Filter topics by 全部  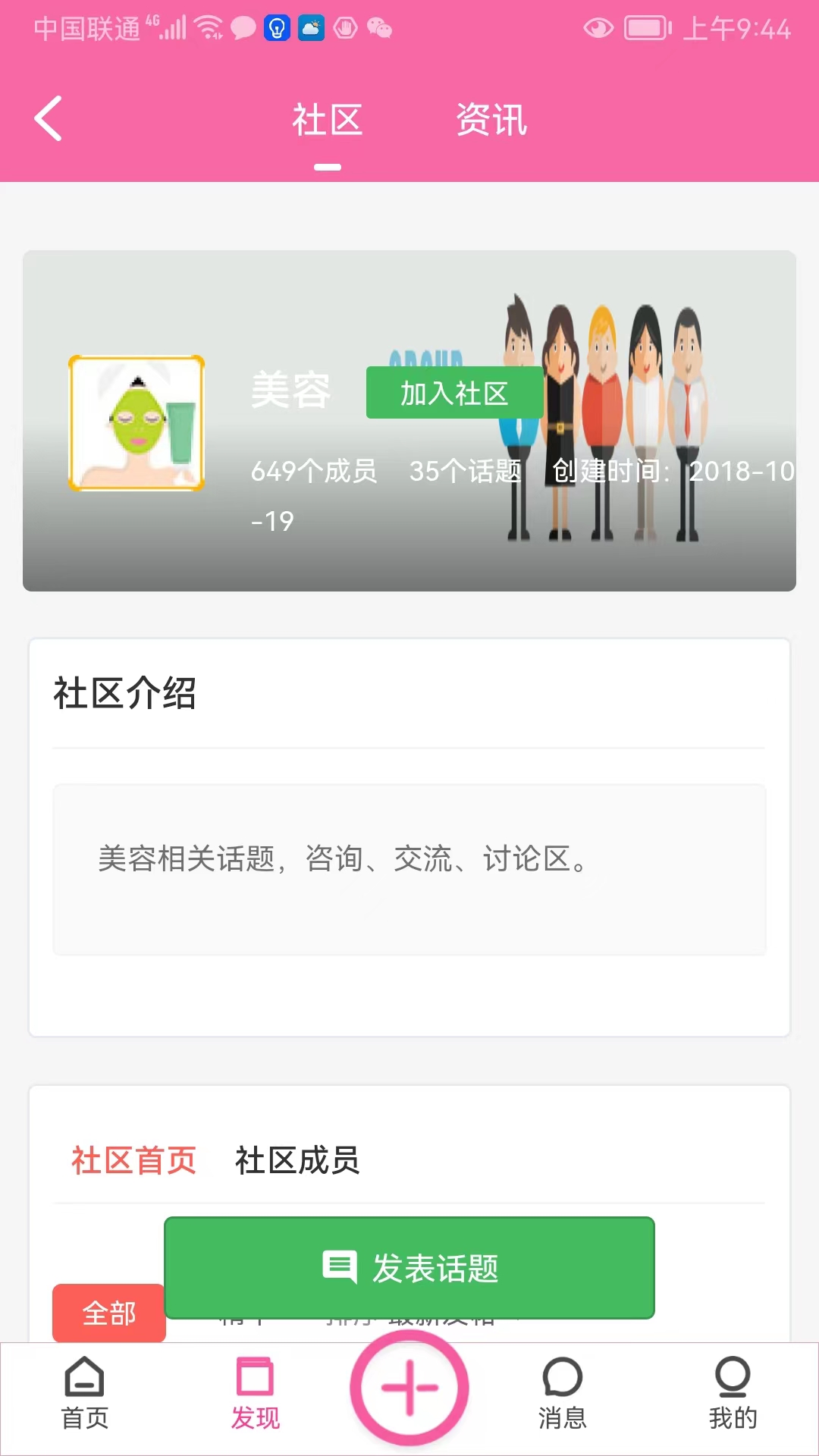(x=109, y=1313)
